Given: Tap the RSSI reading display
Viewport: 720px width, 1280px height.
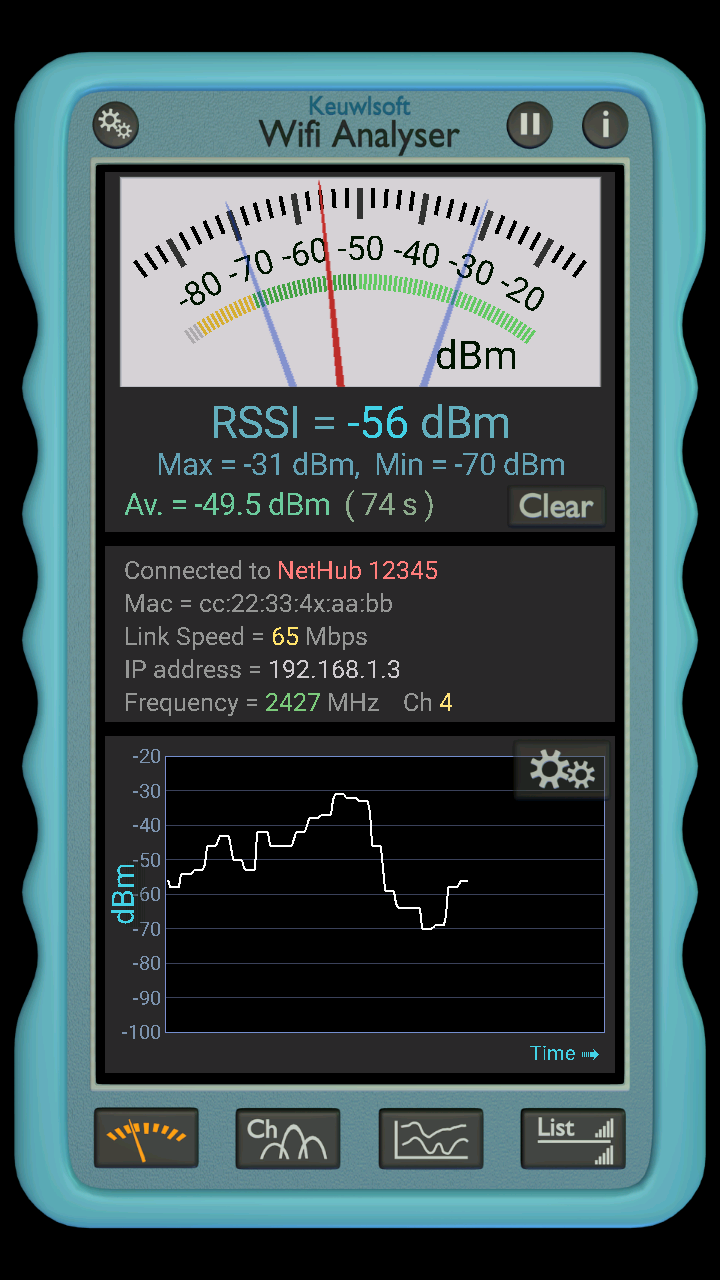Looking at the screenshot, I should click(360, 422).
